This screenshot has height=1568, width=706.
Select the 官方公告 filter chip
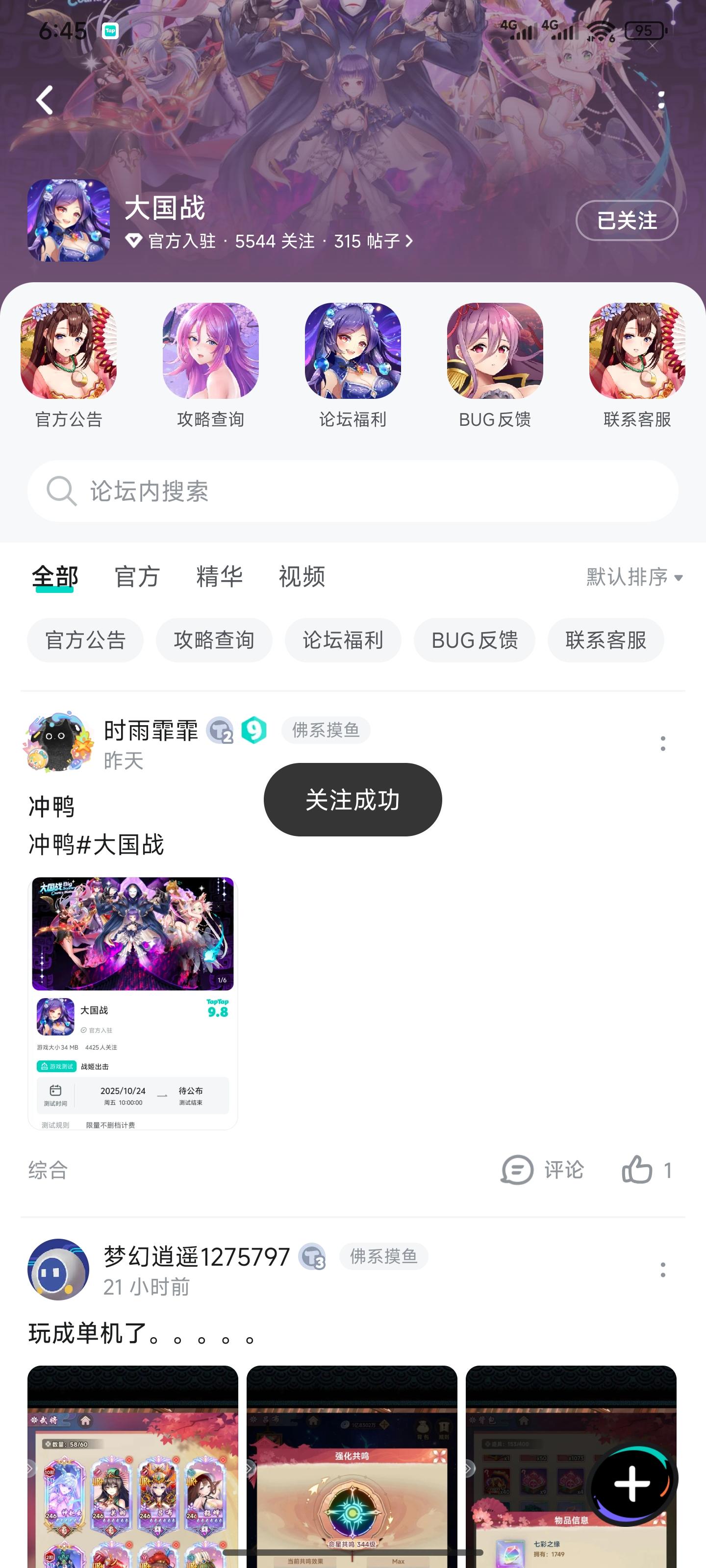[85, 640]
